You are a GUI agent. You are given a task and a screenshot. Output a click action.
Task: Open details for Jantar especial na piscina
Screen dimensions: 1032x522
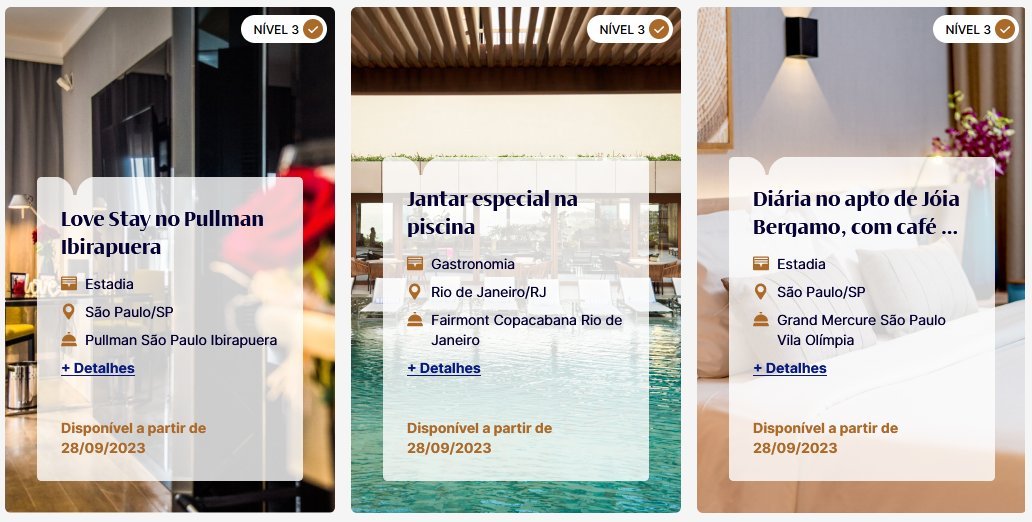pyautogui.click(x=444, y=368)
